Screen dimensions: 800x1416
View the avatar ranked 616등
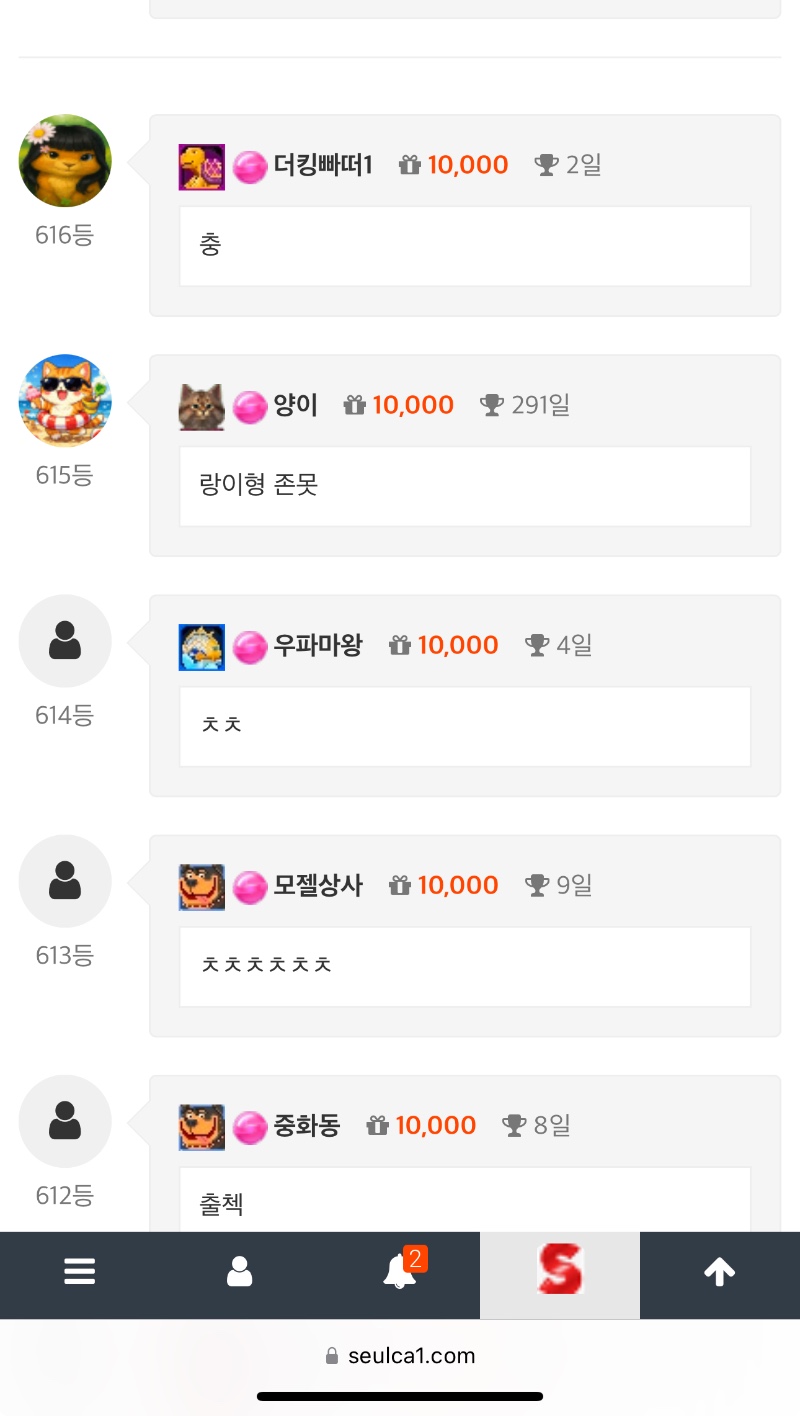pyautogui.click(x=65, y=161)
